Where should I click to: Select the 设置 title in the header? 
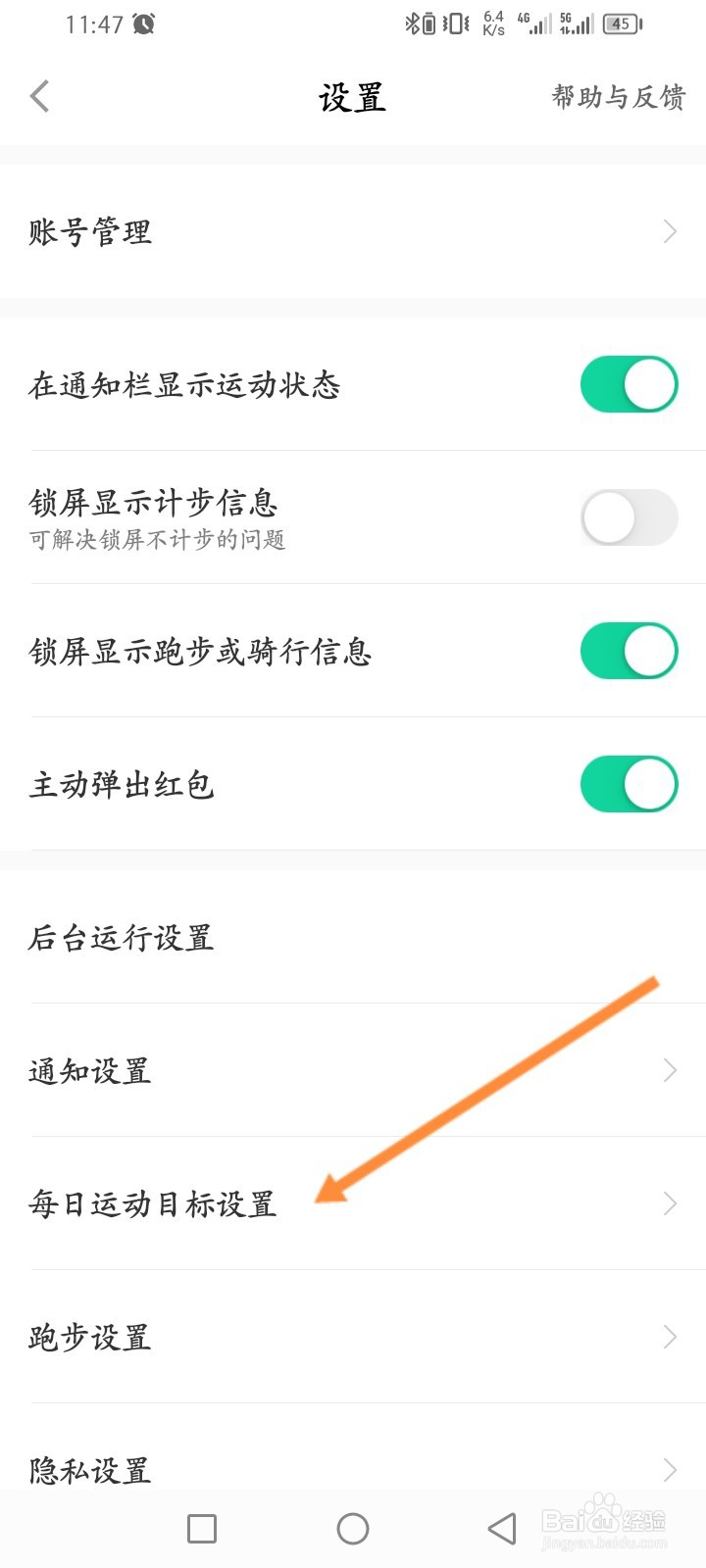[353, 97]
